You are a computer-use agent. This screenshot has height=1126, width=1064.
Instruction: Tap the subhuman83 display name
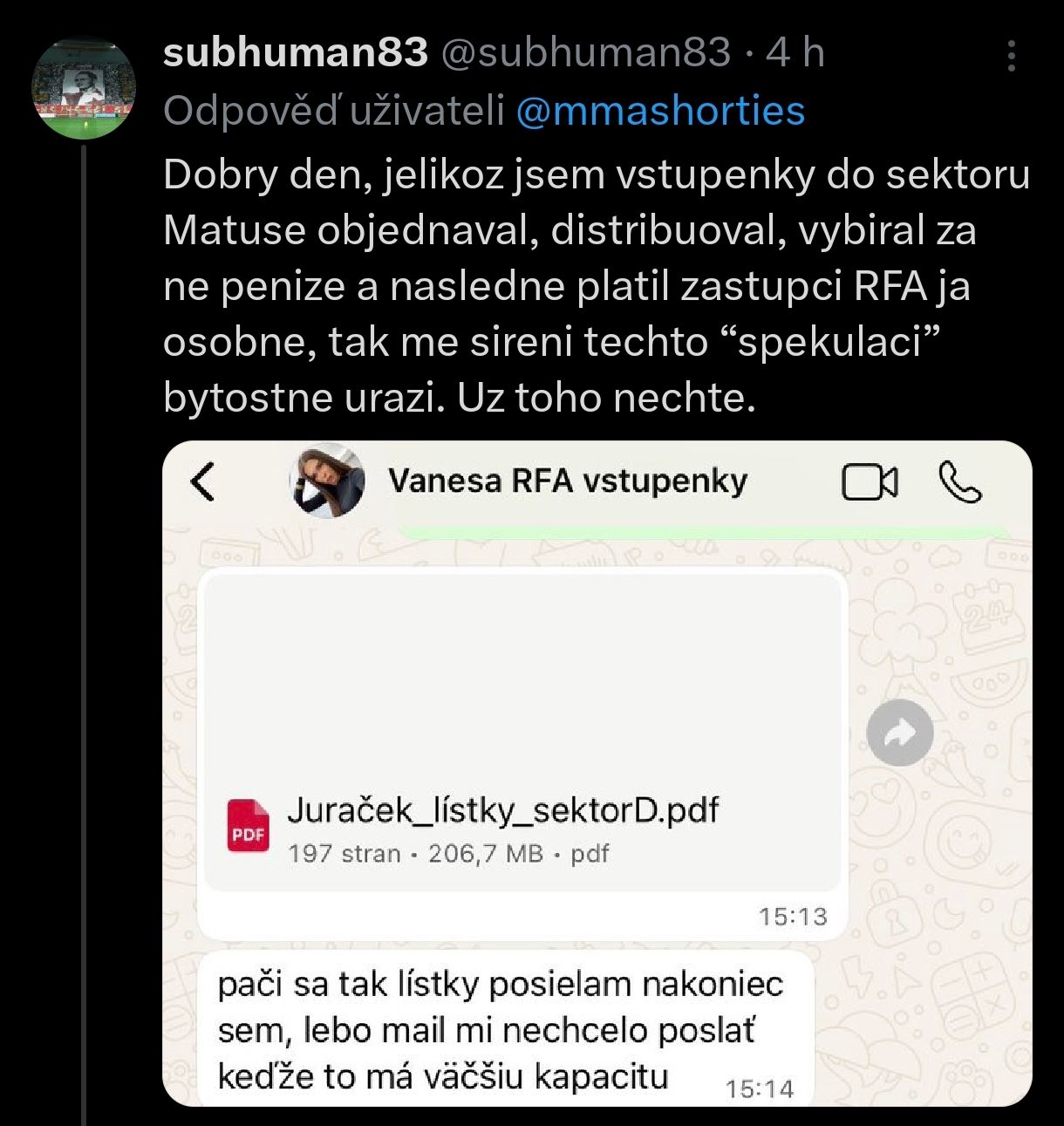[x=296, y=53]
